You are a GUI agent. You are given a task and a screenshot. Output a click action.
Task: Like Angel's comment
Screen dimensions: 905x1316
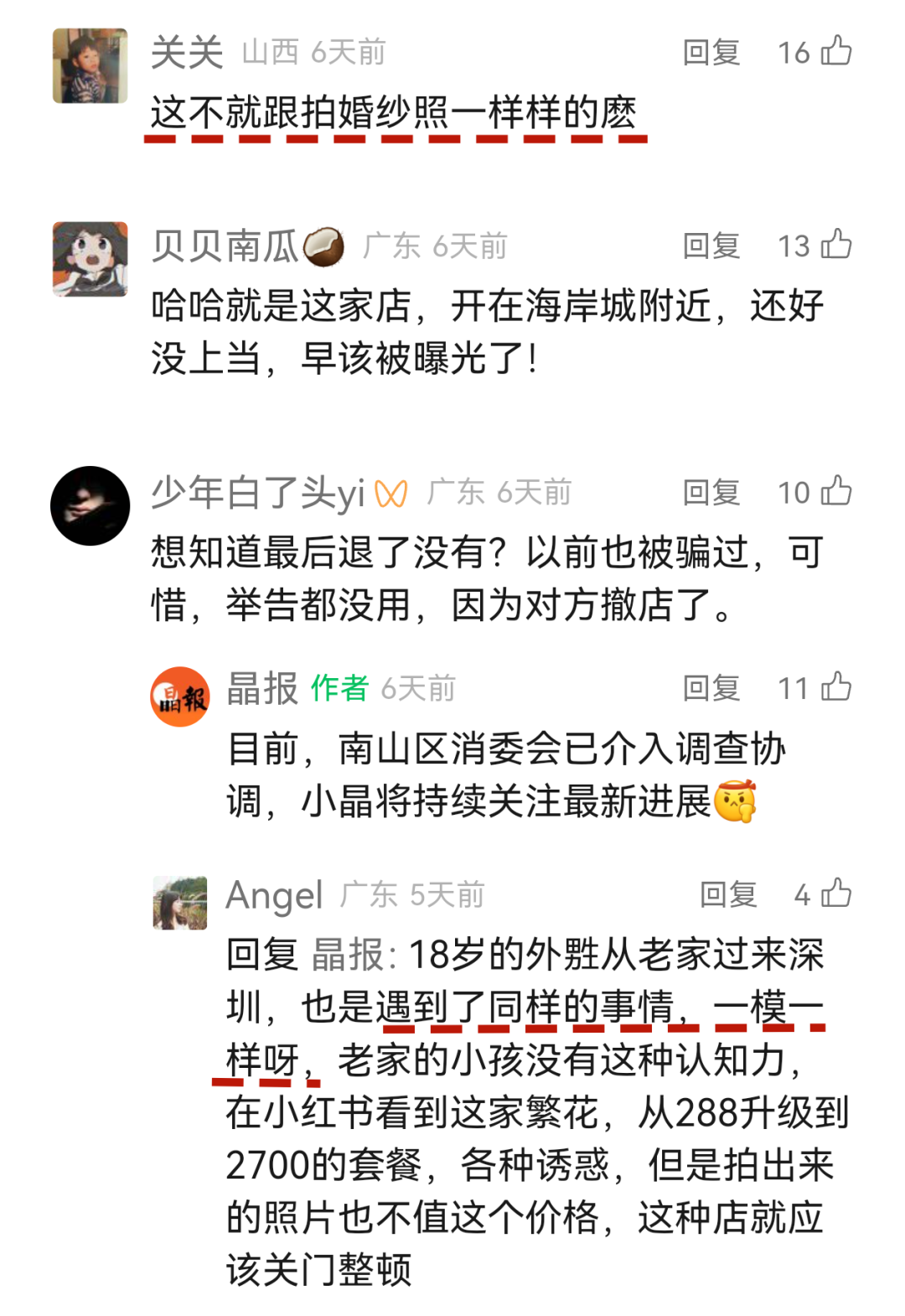click(835, 894)
